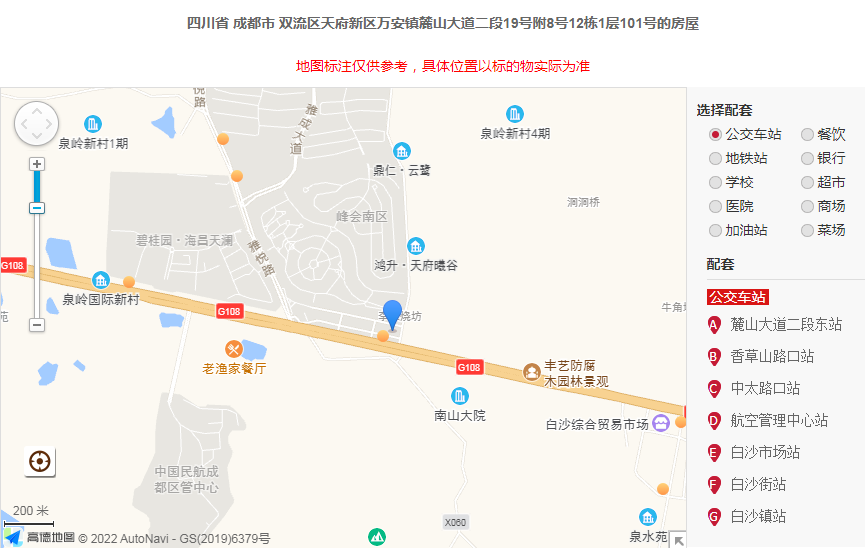Zoom in the map with plus button

[37, 164]
